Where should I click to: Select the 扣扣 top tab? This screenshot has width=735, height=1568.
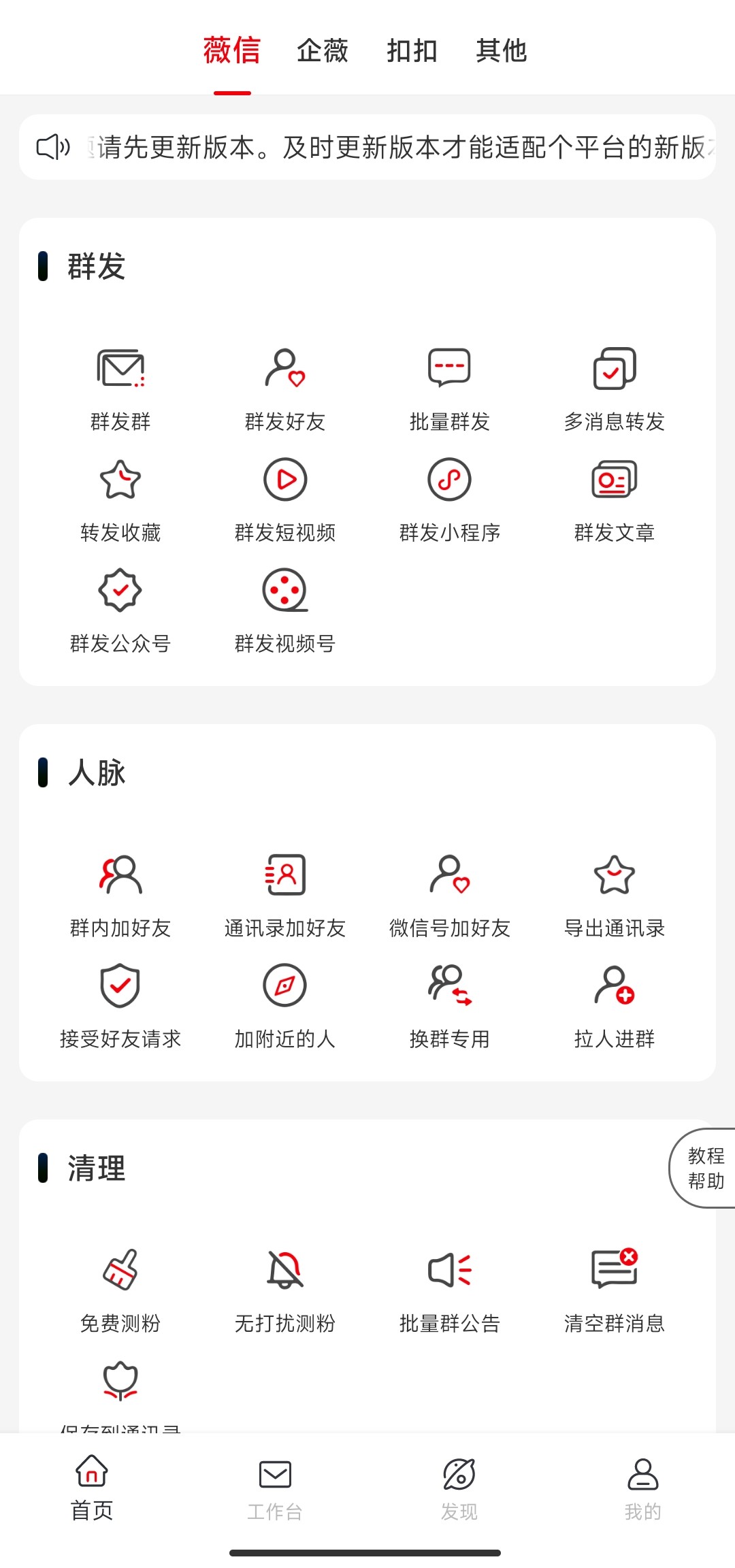[412, 51]
